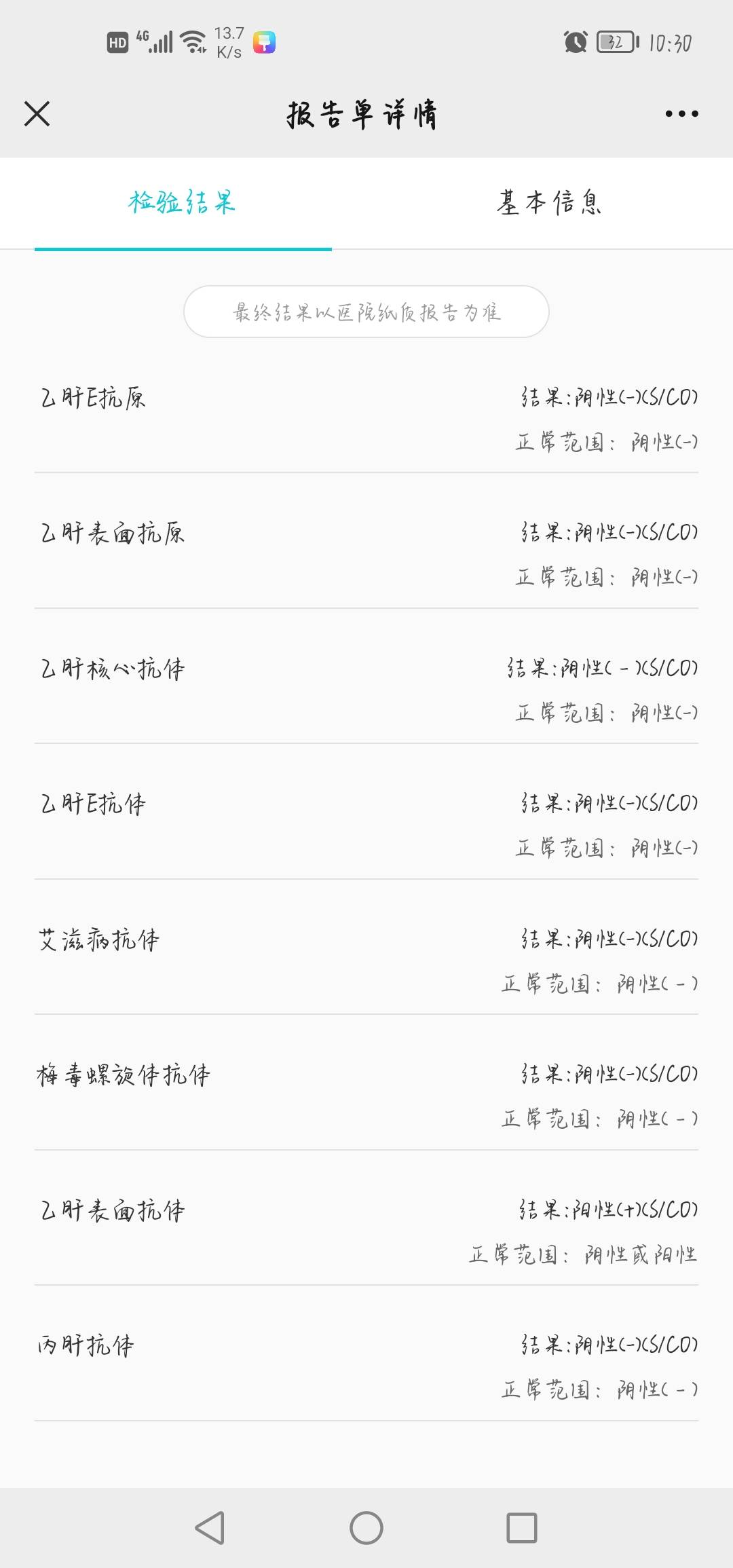This screenshot has height=1568, width=733.
Task: Tap the alarm clock status bar icon
Action: [x=576, y=43]
